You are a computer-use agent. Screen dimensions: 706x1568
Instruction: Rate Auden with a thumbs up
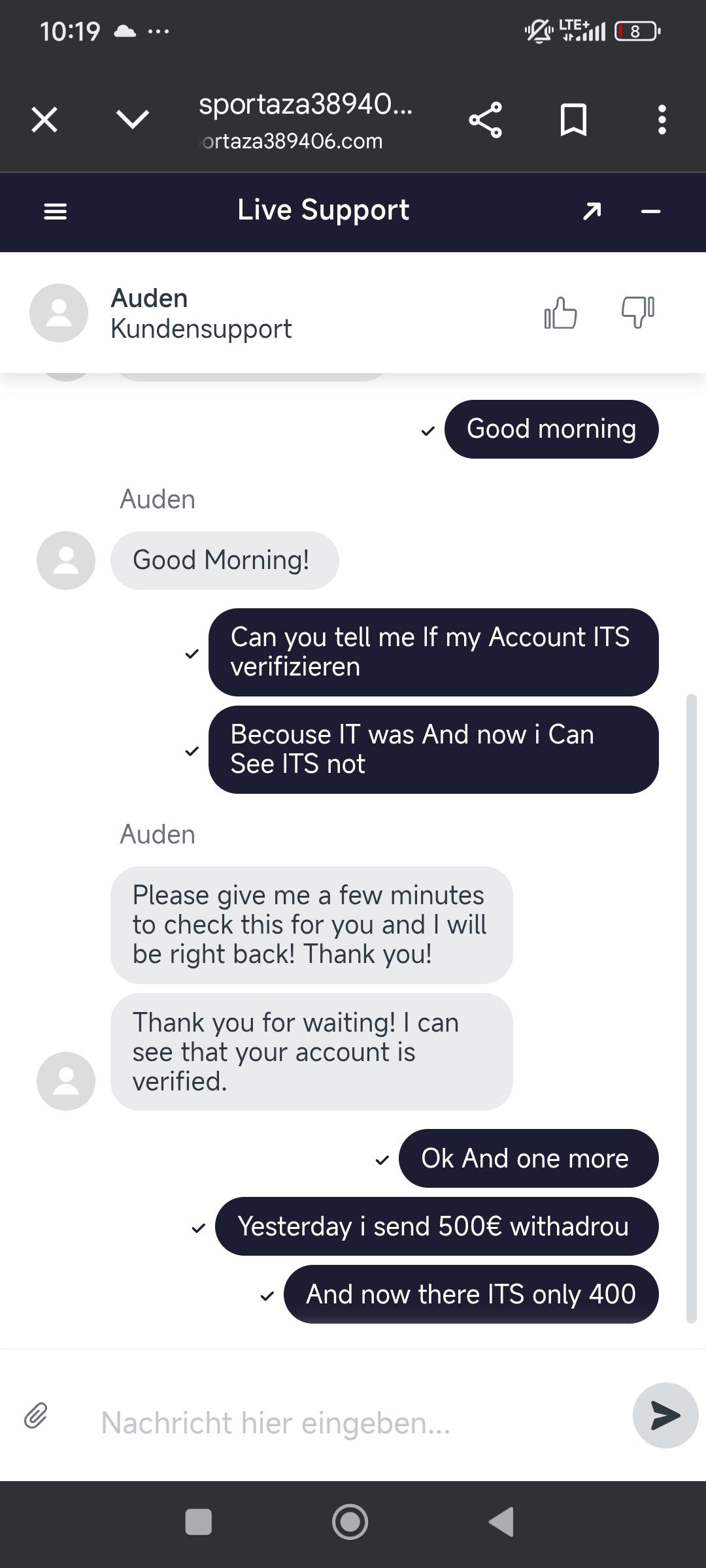(561, 313)
